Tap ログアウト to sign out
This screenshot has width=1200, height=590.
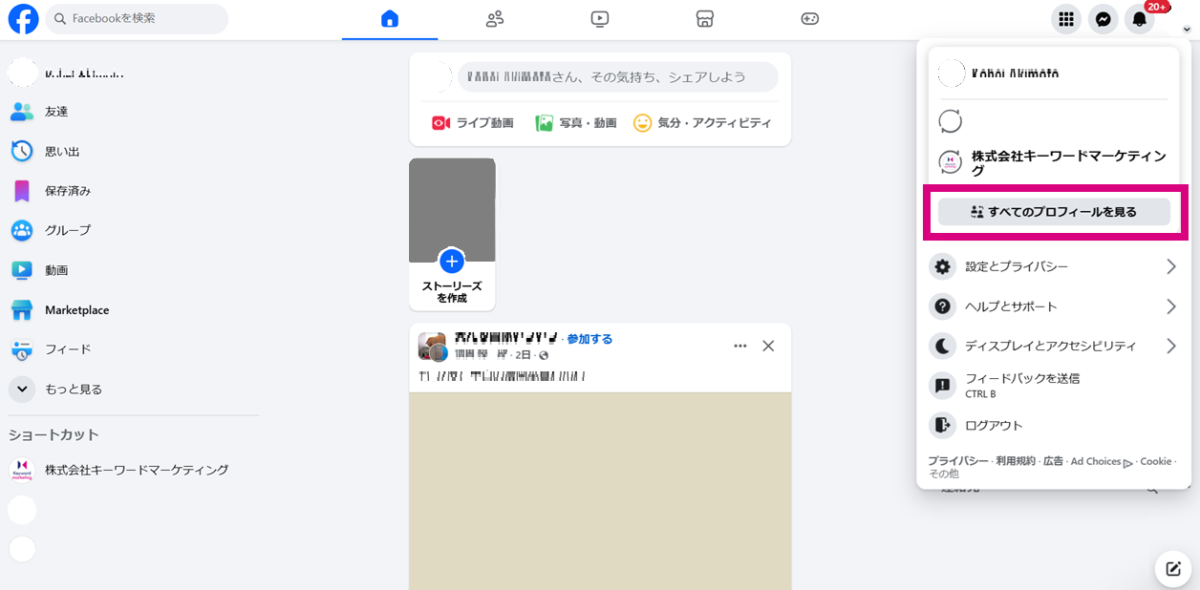point(993,425)
